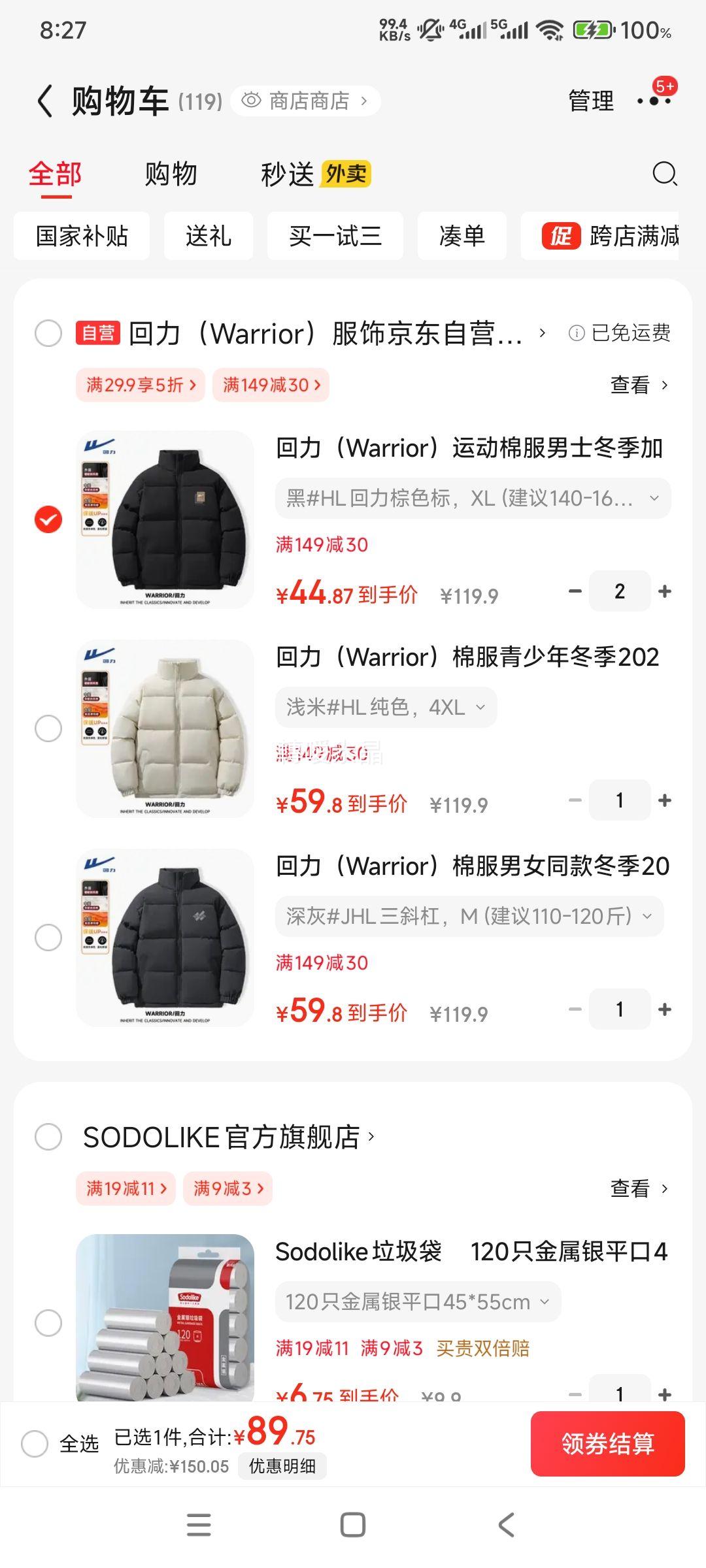This screenshot has width=706, height=1568.
Task: Uncheck the black 运动棉服 jacket item
Action: click(48, 519)
